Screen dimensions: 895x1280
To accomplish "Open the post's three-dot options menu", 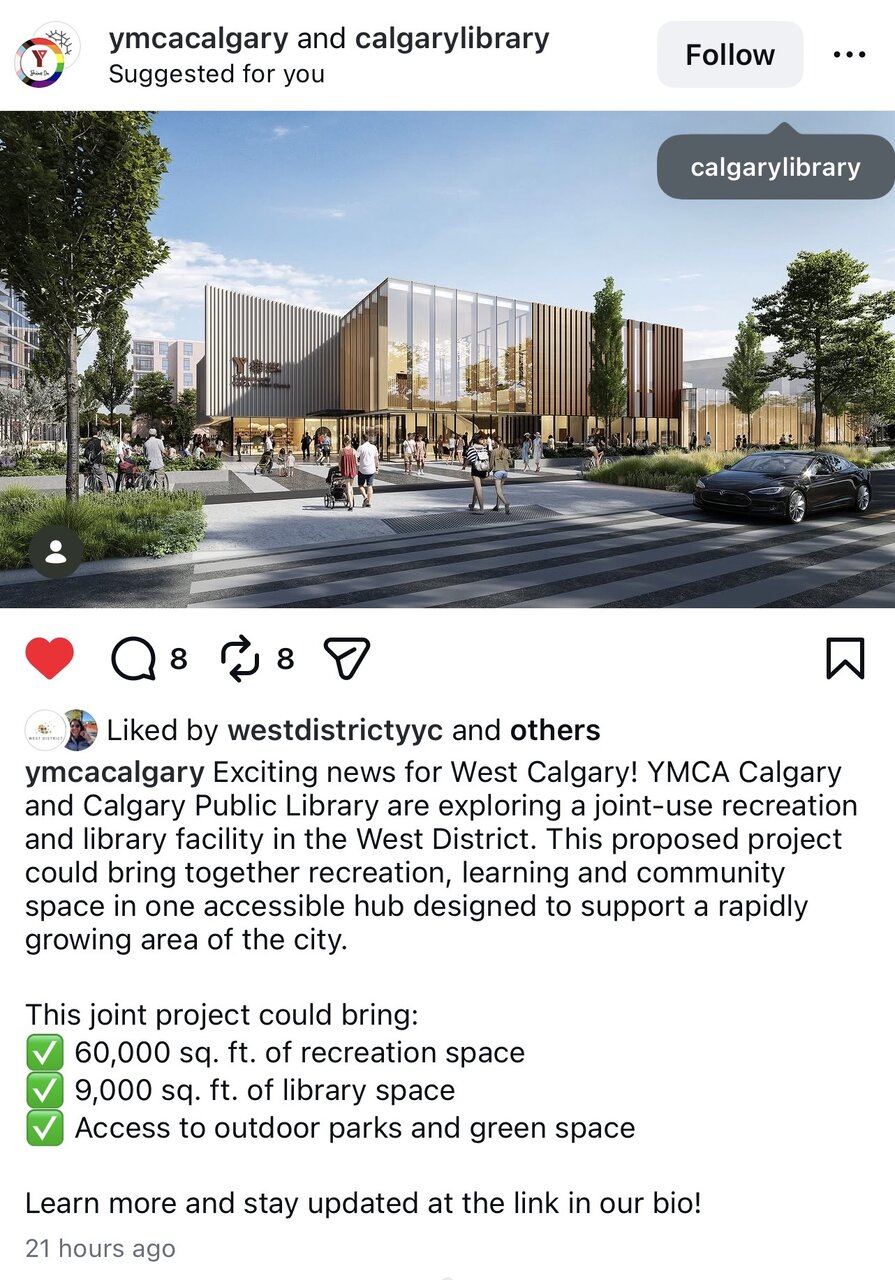I will [x=848, y=55].
